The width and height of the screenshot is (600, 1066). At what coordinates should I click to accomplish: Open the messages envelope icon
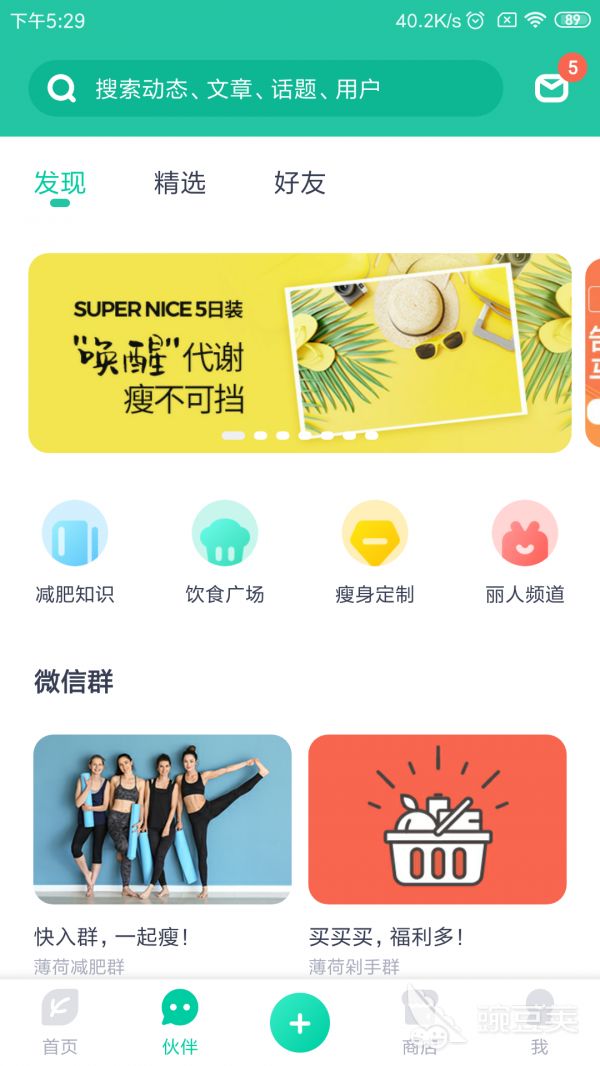coord(551,89)
